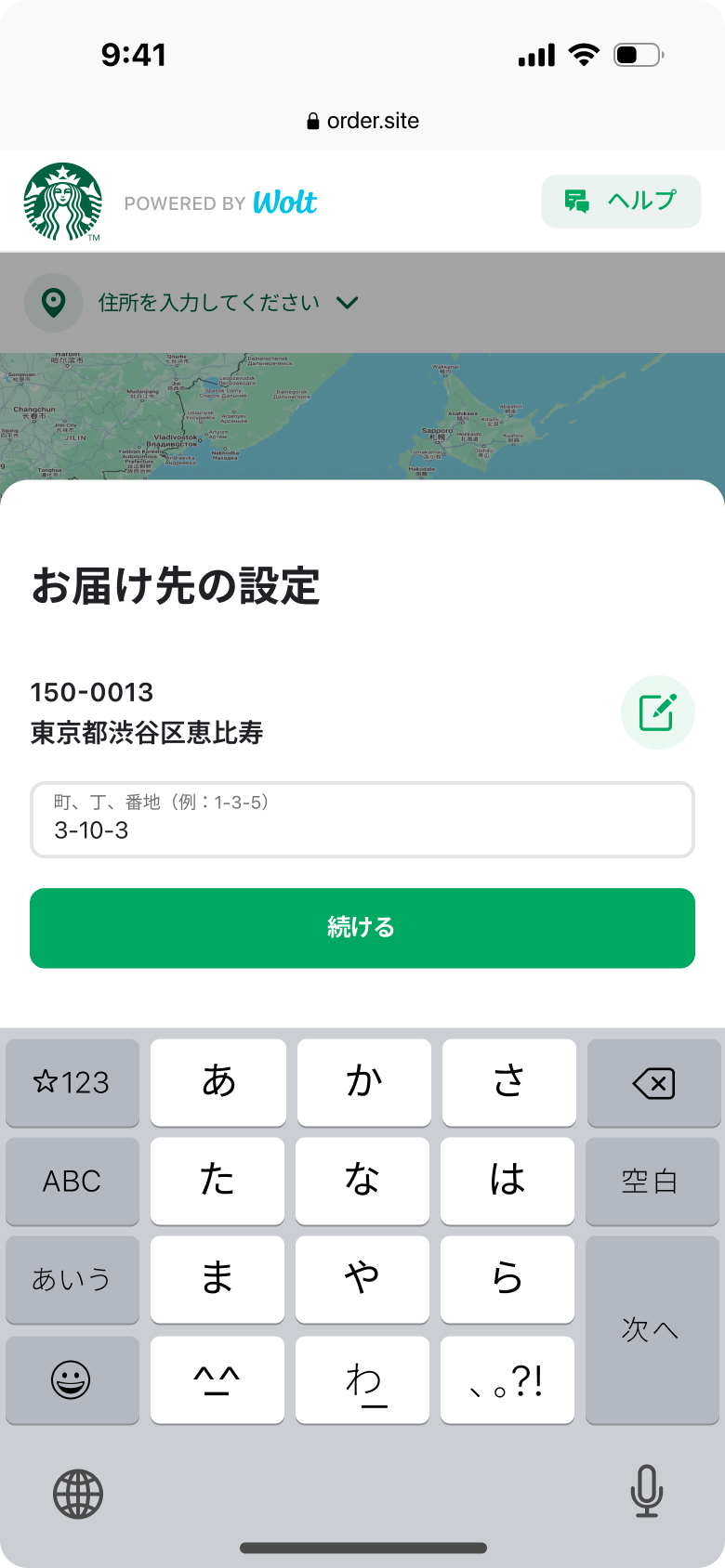Switch keyboard to ☆123 numbers mode

(x=72, y=1083)
